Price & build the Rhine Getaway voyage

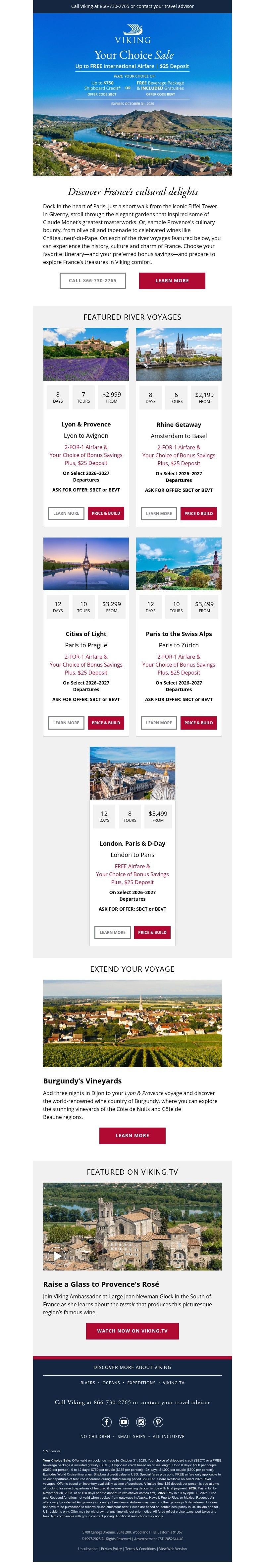coord(198,513)
